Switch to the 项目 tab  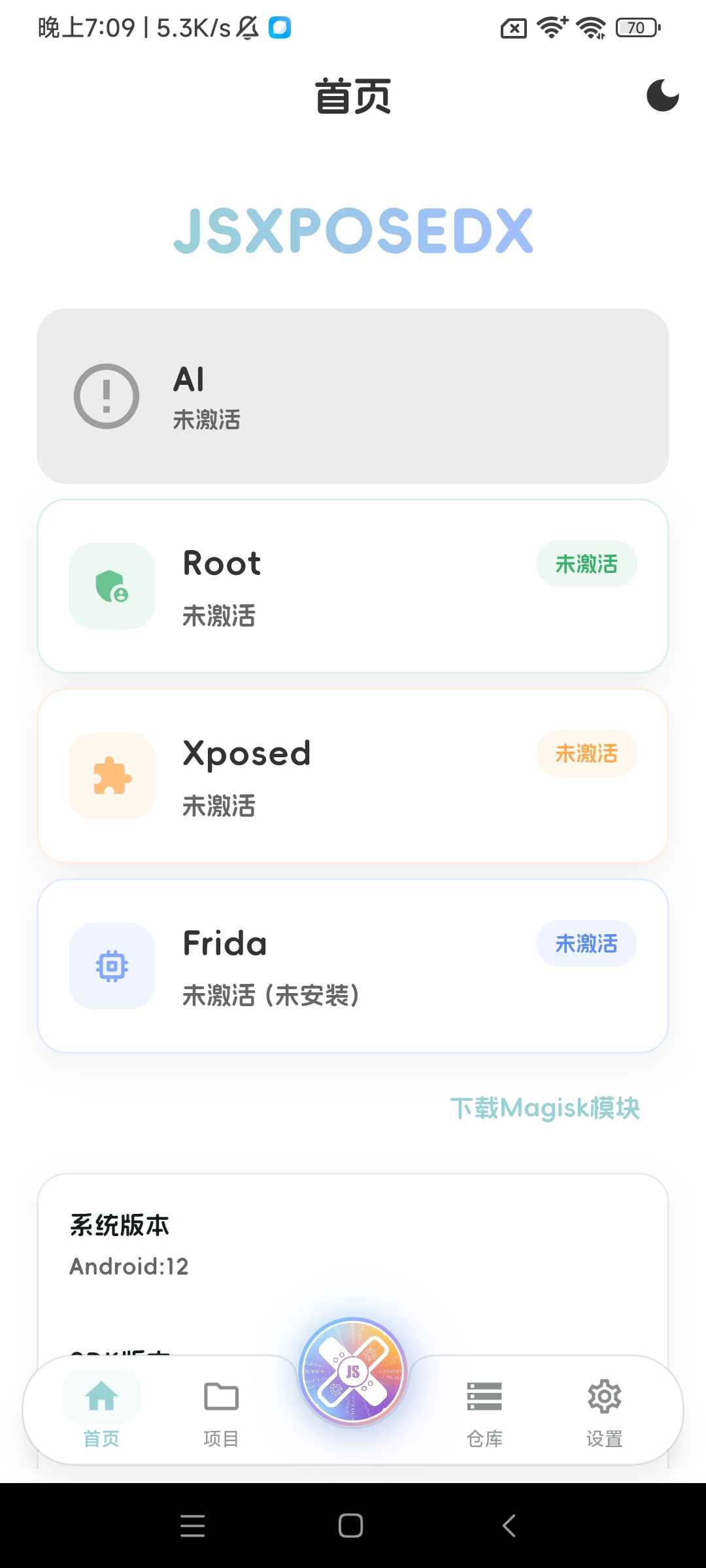point(221,1409)
